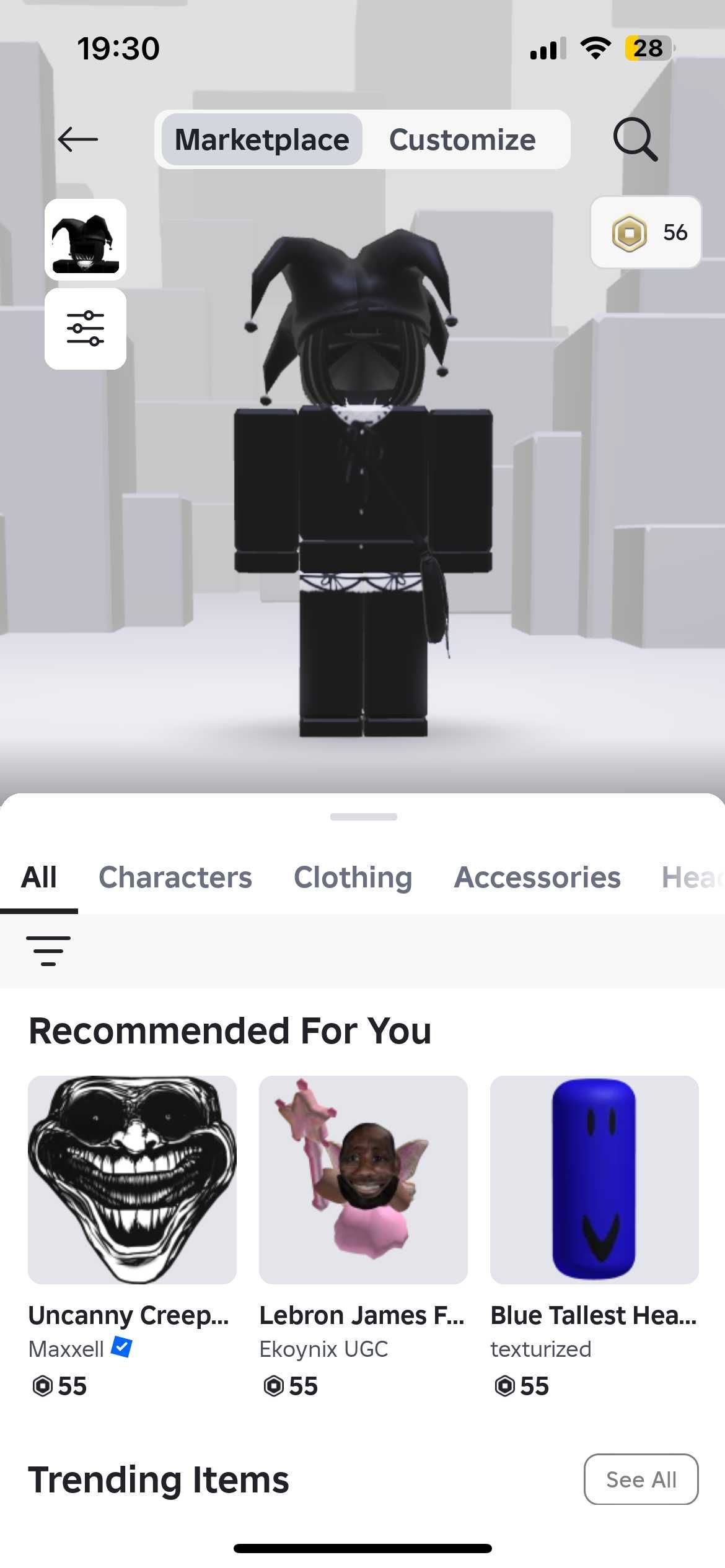
Task: Open the Robux balance showing 56
Action: tap(646, 233)
